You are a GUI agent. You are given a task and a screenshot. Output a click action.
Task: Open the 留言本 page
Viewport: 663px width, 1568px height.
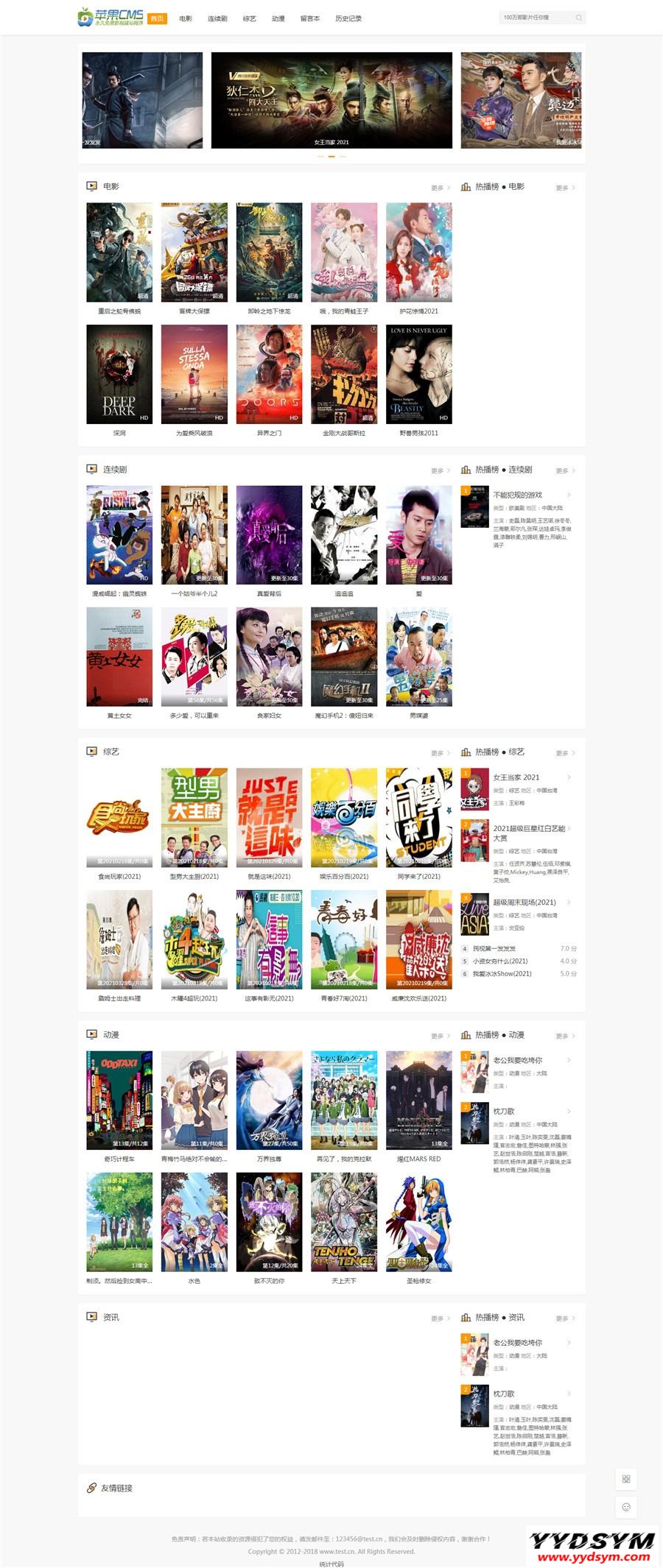click(310, 18)
